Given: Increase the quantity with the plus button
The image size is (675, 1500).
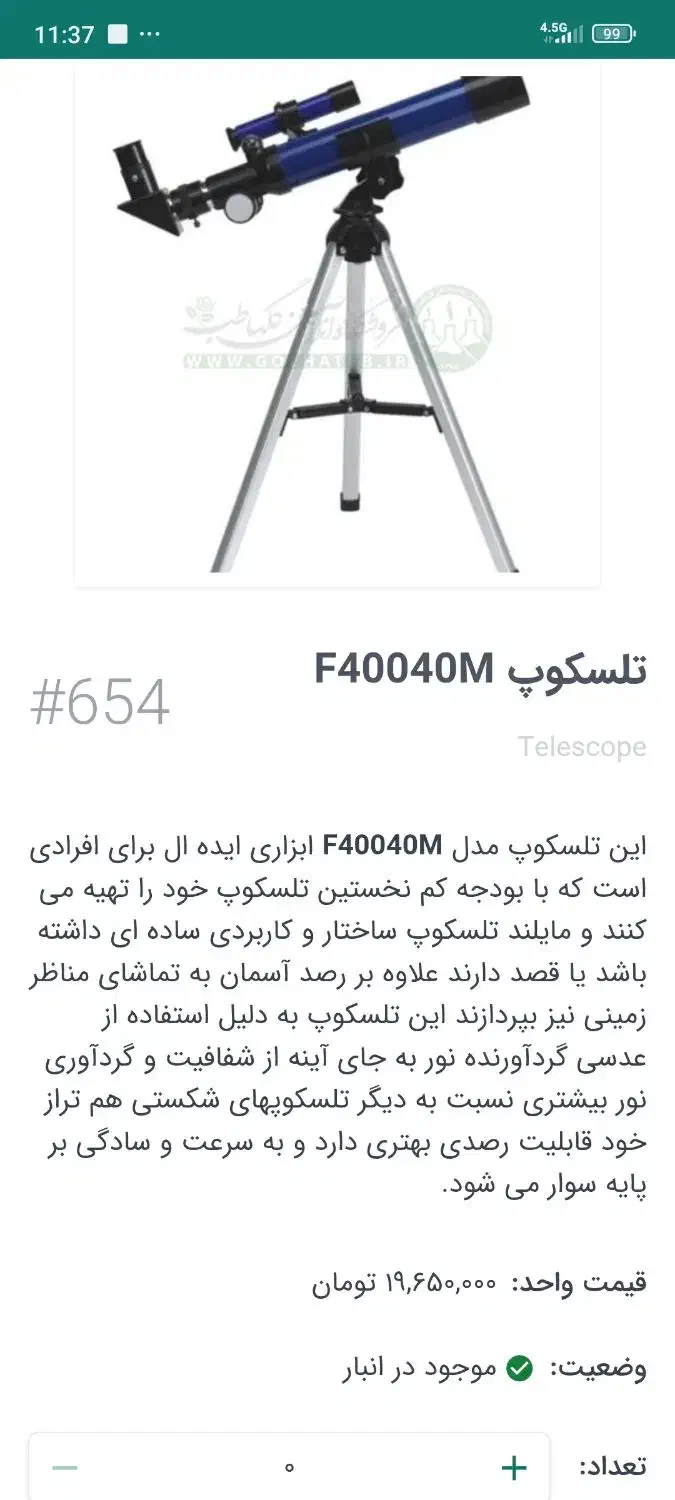Looking at the screenshot, I should pos(514,1467).
